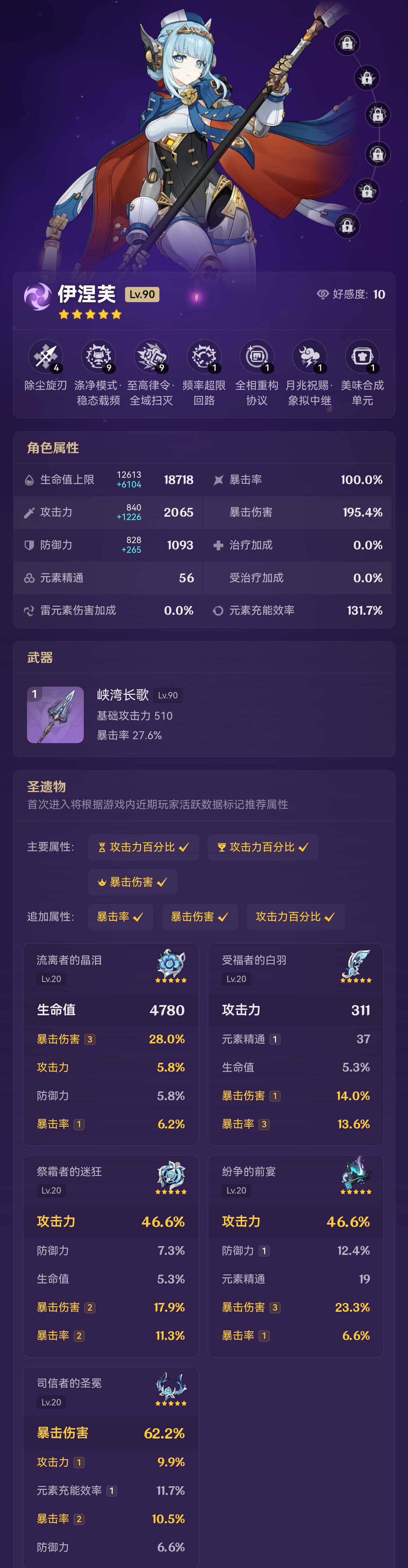This screenshot has height=1568, width=408.
Task: Open the 除尘旋刃 skill icon
Action: tap(46, 356)
